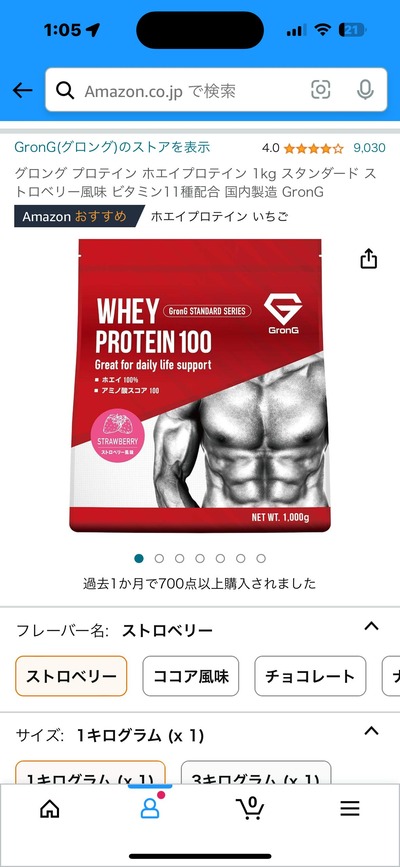Open the account profile tab
This screenshot has width=400, height=867.
click(x=150, y=807)
